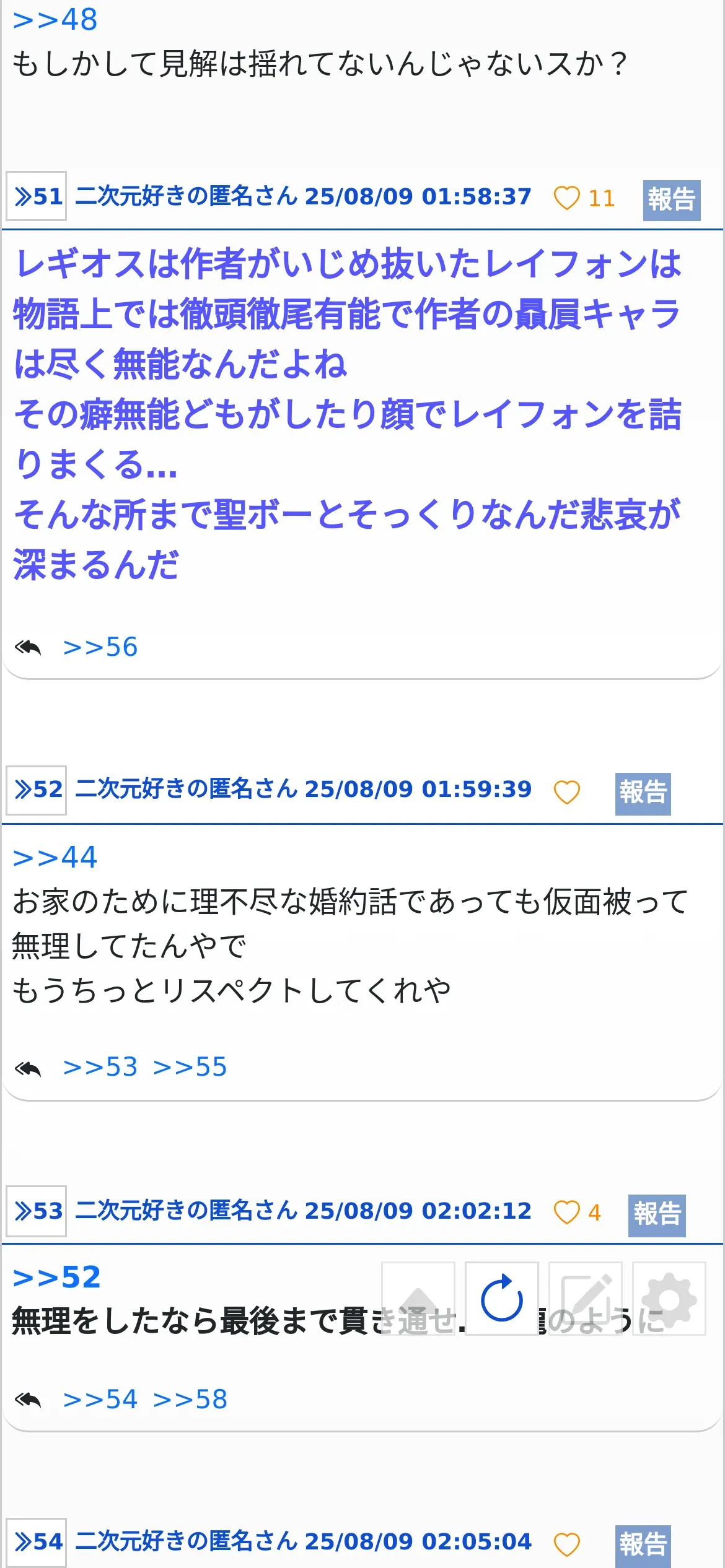Viewport: 725px width, 1568px height.
Task: Tap post number 51 button
Action: [37, 196]
